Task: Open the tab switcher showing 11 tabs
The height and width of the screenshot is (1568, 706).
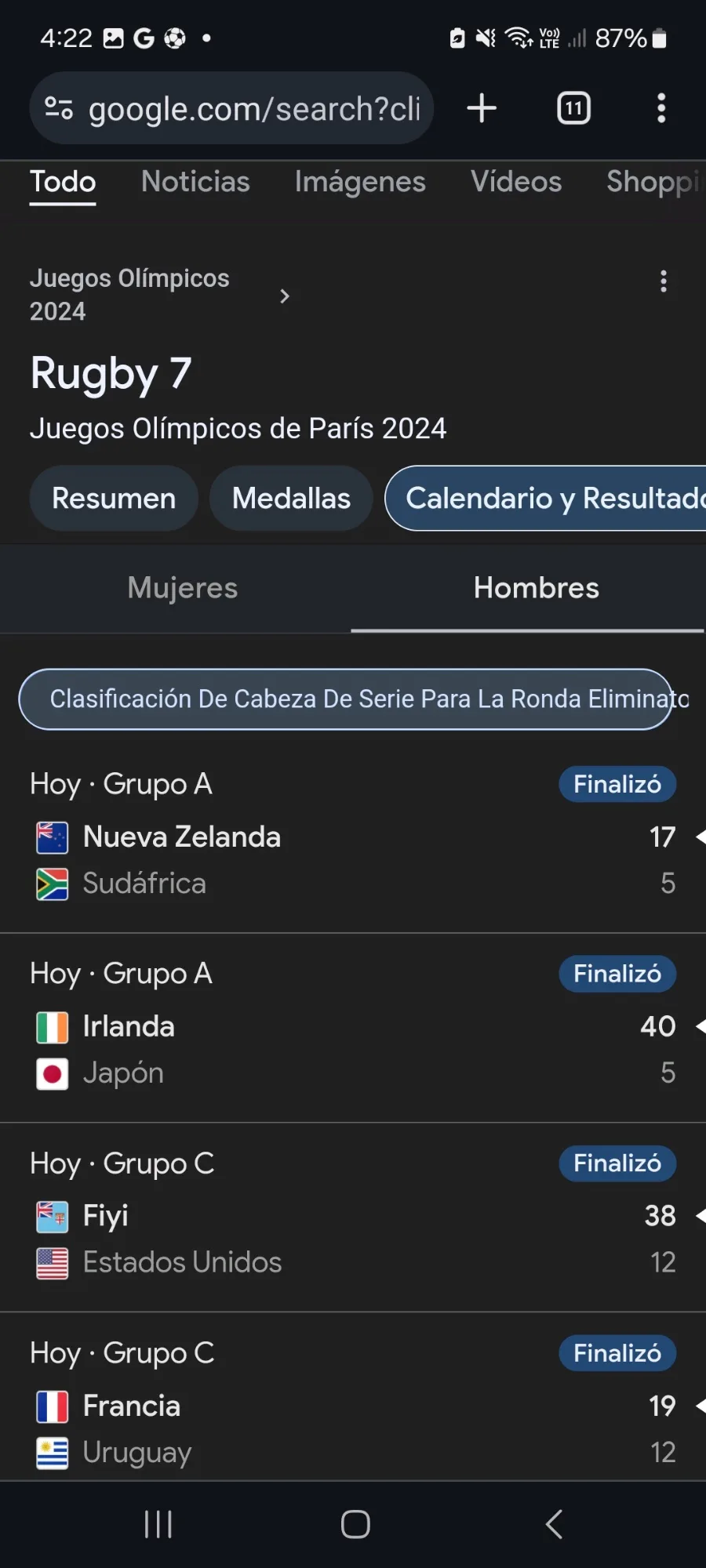Action: (x=573, y=108)
